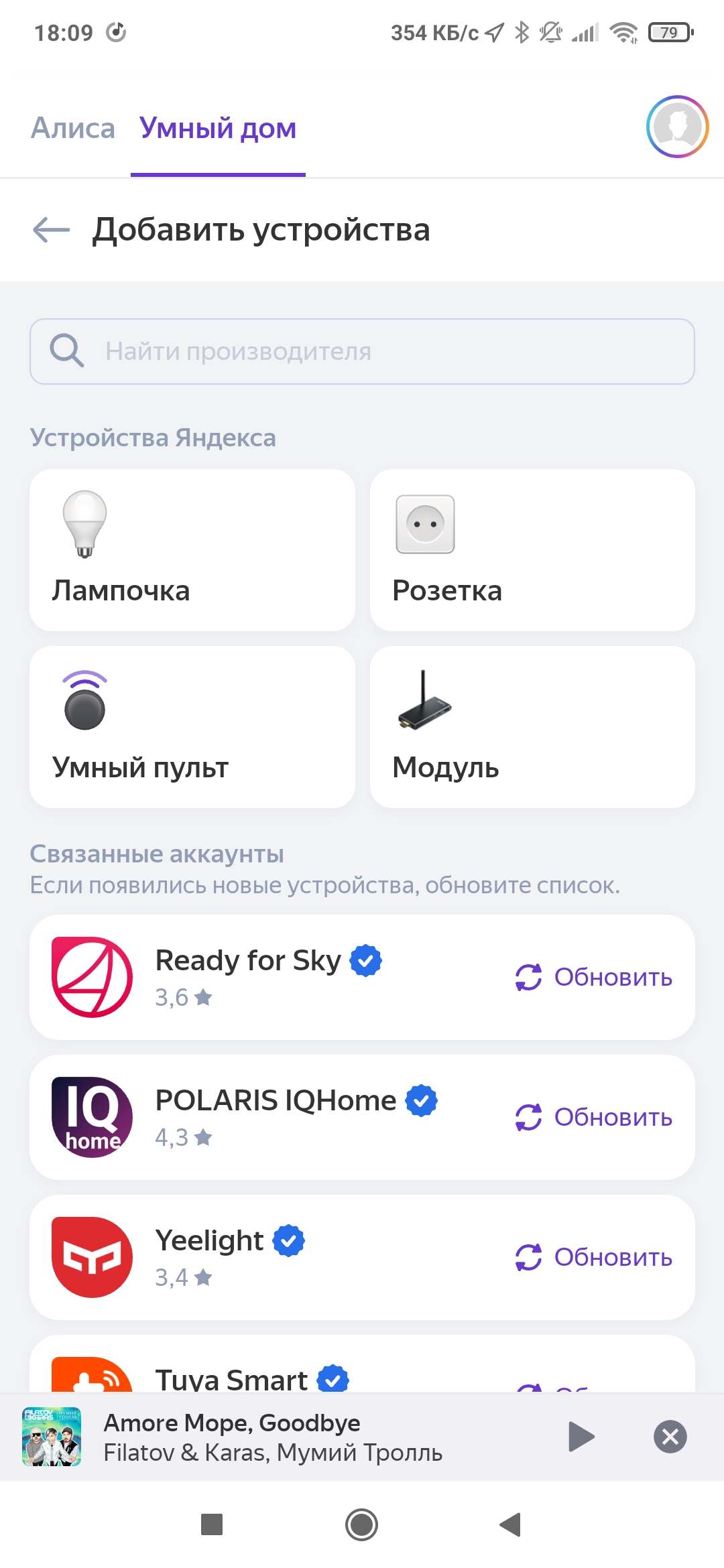Open the profile avatar
724x1568 pixels.
coord(677,127)
